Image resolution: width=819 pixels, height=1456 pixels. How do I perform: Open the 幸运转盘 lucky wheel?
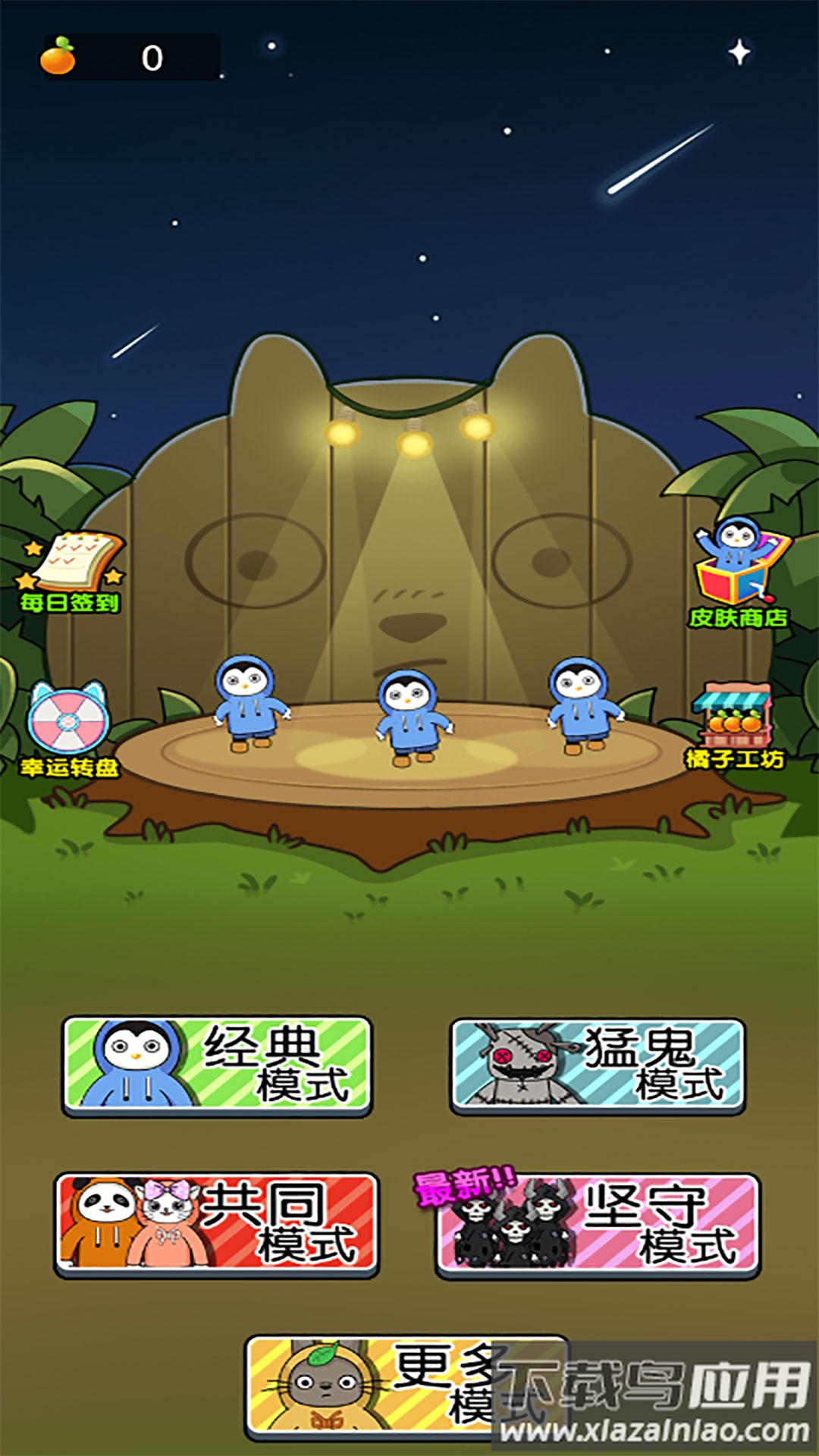pyautogui.click(x=68, y=728)
